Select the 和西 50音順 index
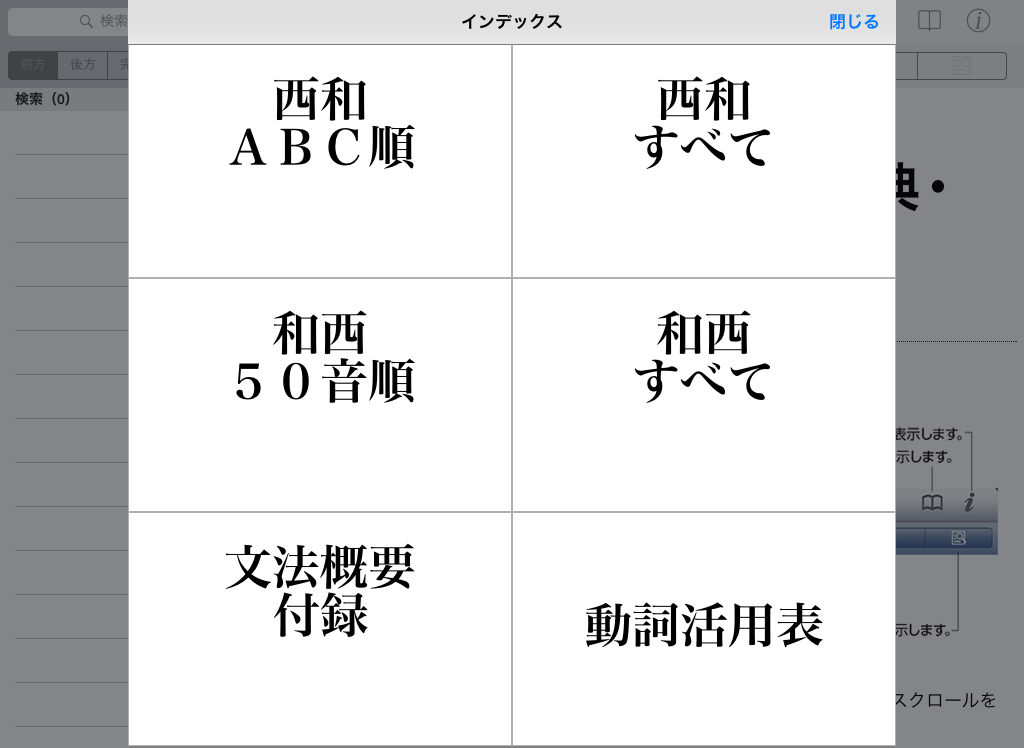This screenshot has width=1024, height=748. (x=320, y=395)
